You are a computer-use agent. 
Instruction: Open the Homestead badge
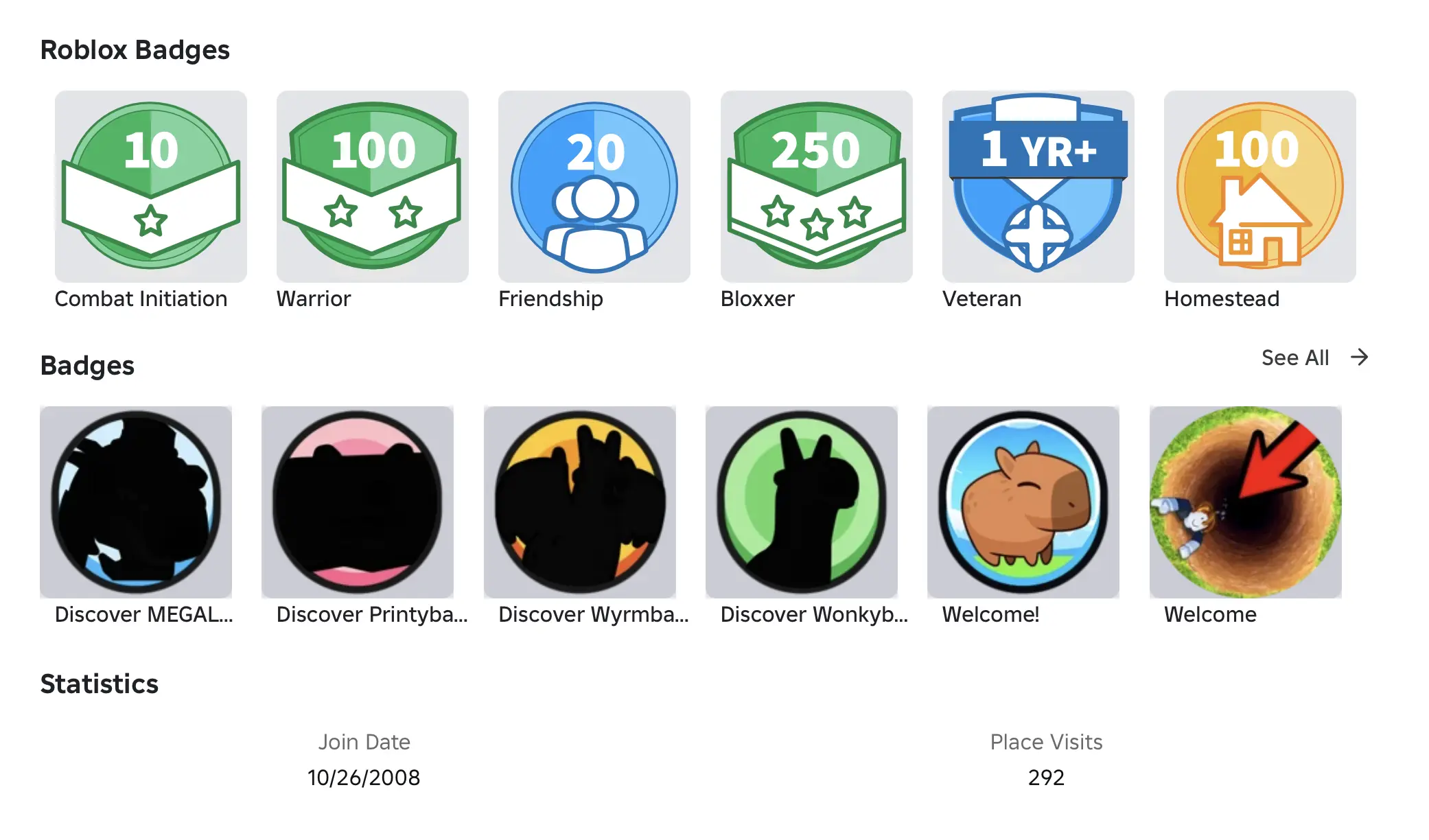click(x=1259, y=186)
